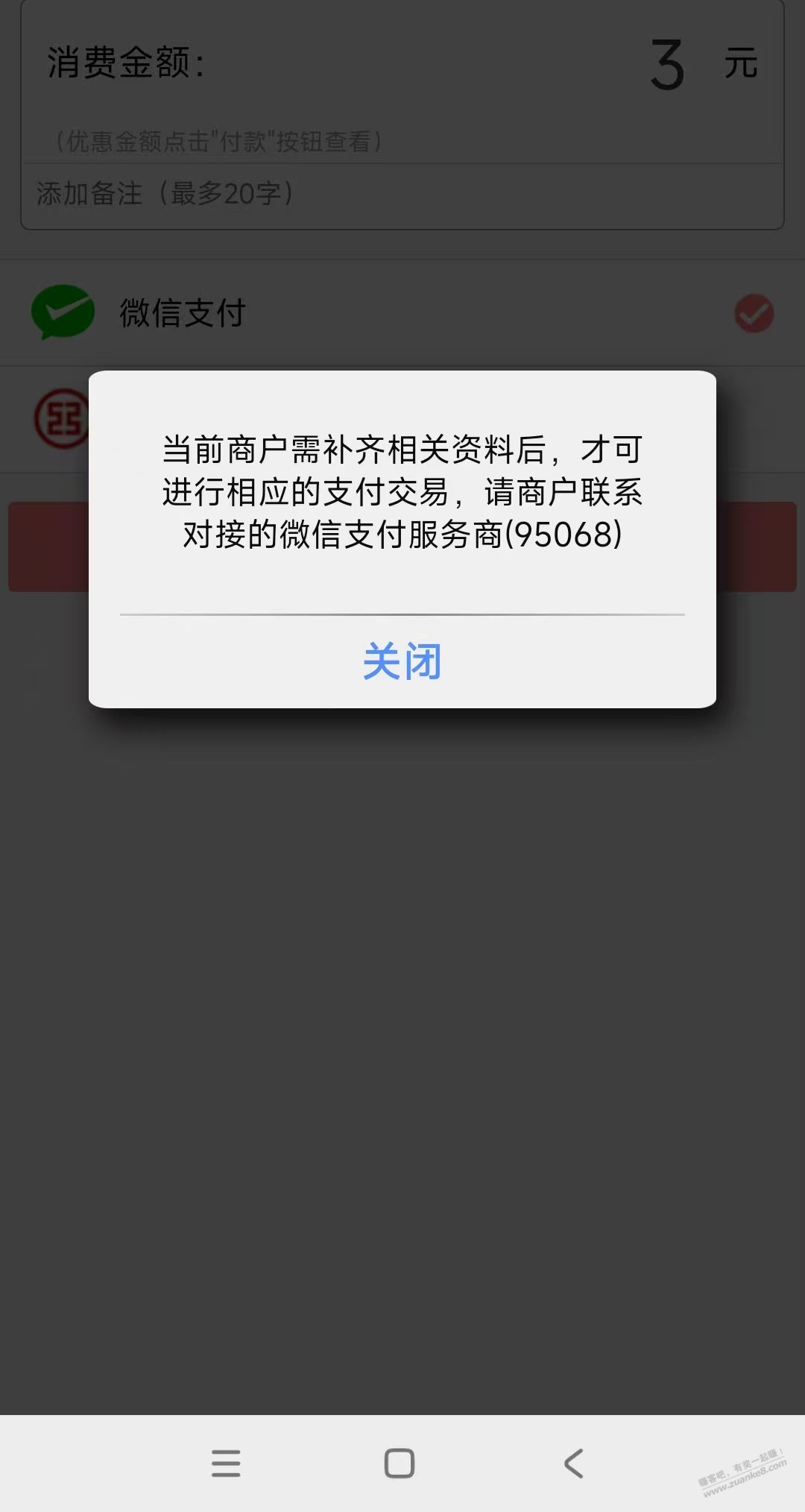Open recent apps menu
This screenshot has height=1512, width=805.
[226, 1463]
